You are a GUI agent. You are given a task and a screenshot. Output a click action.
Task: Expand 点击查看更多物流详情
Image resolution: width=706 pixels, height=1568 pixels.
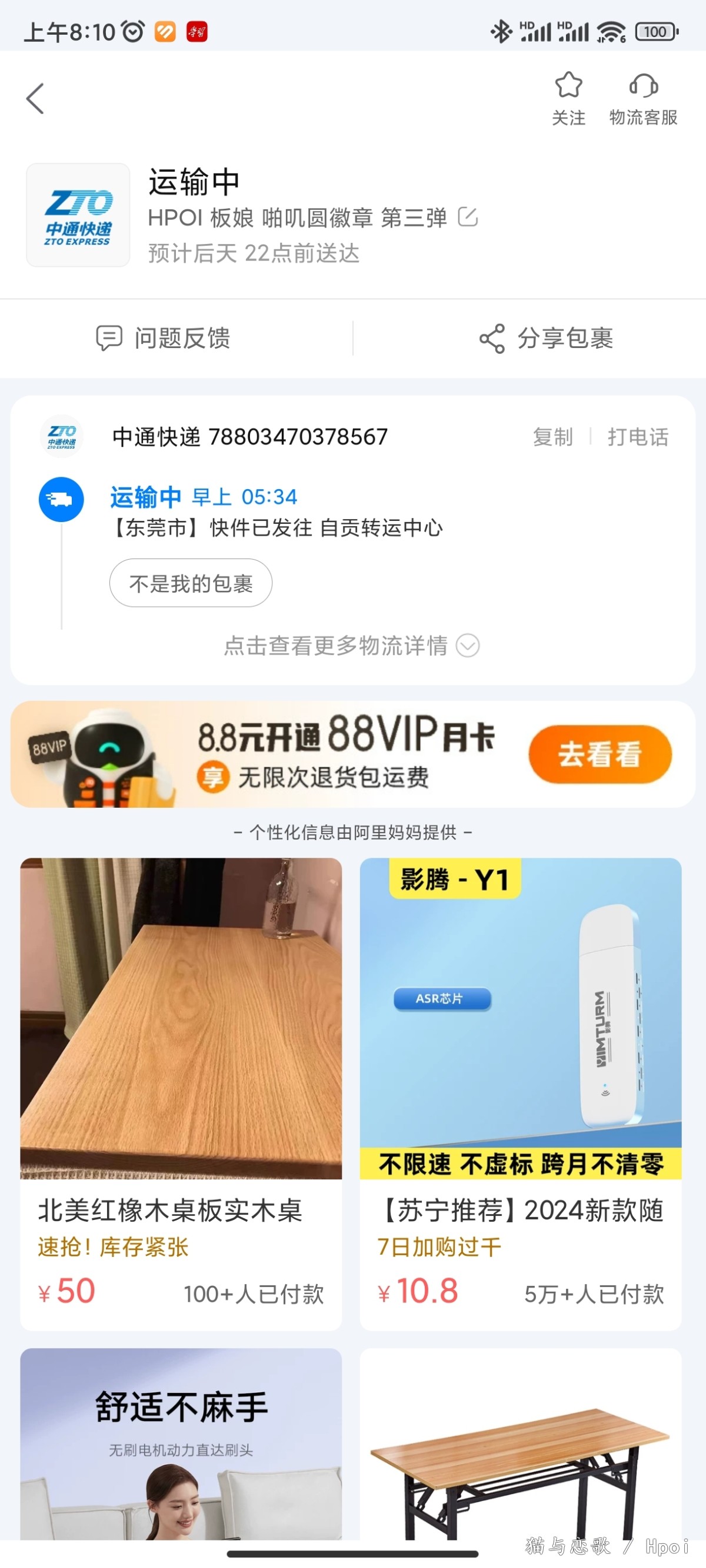click(x=351, y=645)
